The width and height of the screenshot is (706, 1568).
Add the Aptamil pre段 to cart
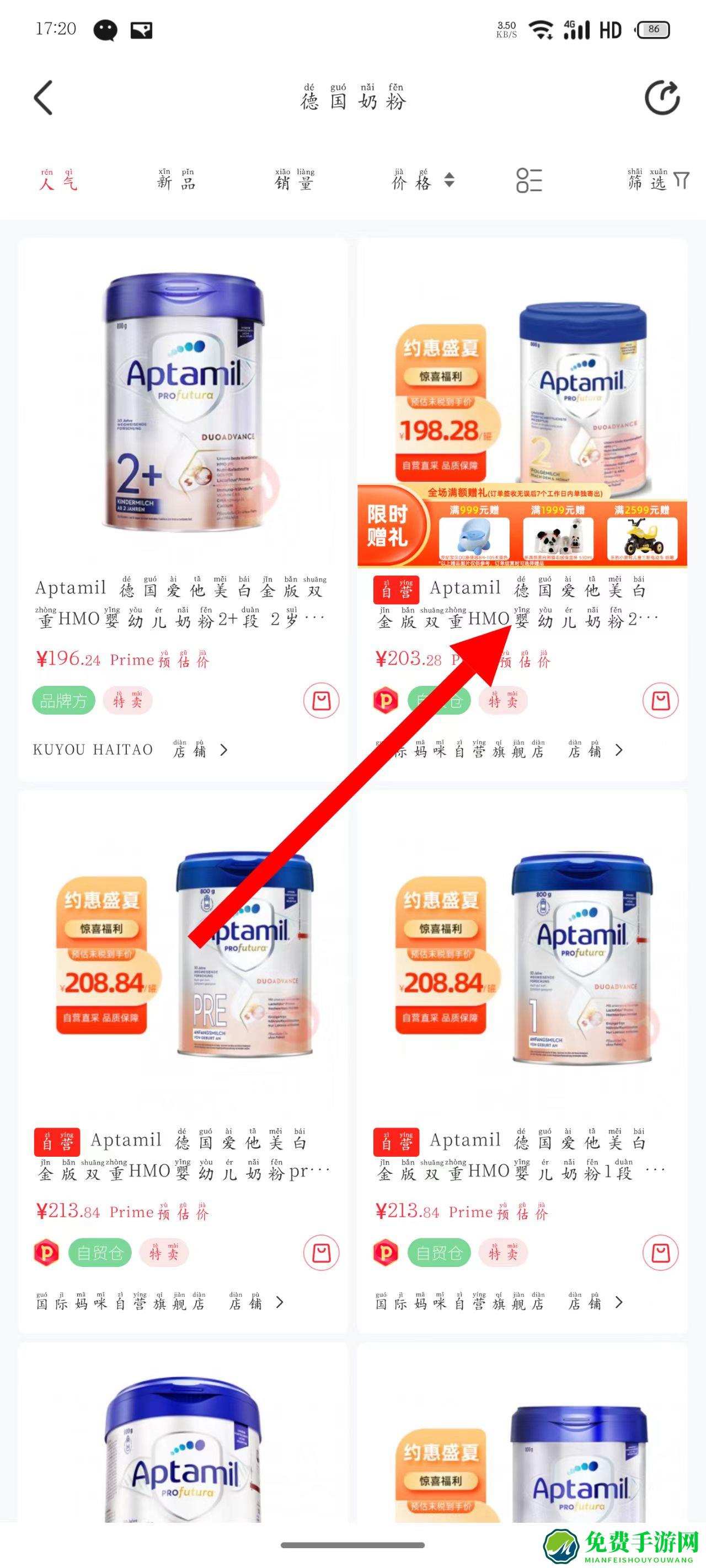point(321,1253)
